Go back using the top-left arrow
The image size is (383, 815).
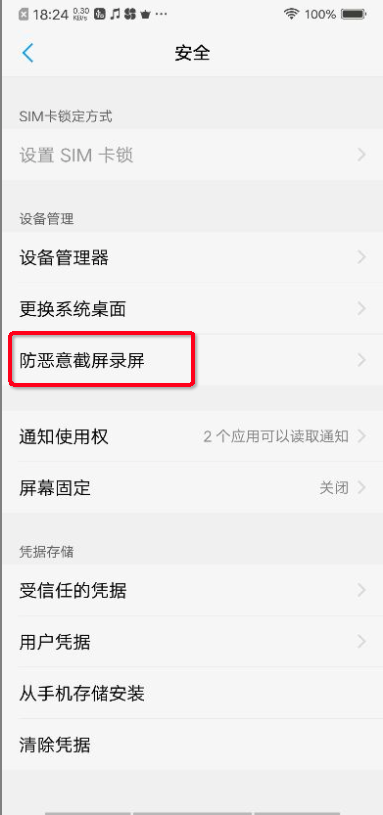(28, 52)
